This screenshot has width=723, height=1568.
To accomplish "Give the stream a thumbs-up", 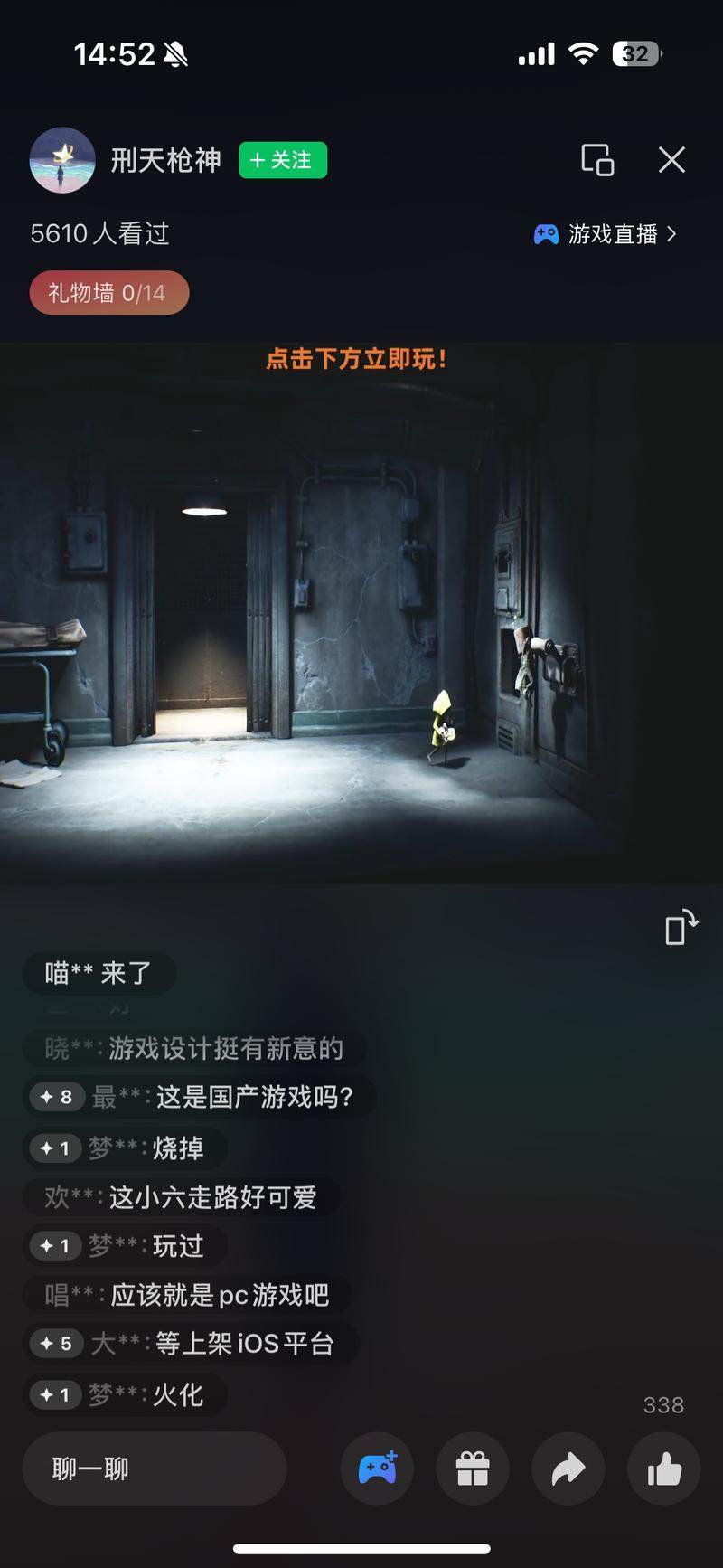I will point(664,1469).
